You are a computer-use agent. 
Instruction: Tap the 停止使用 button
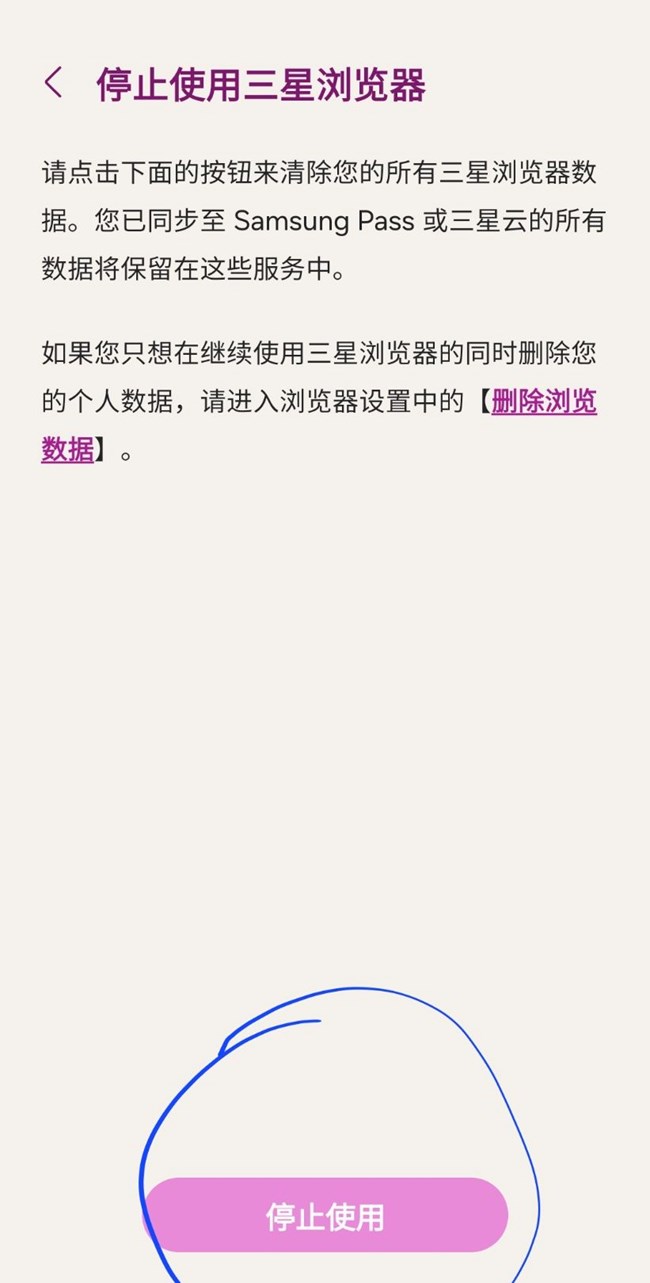[x=325, y=1216]
